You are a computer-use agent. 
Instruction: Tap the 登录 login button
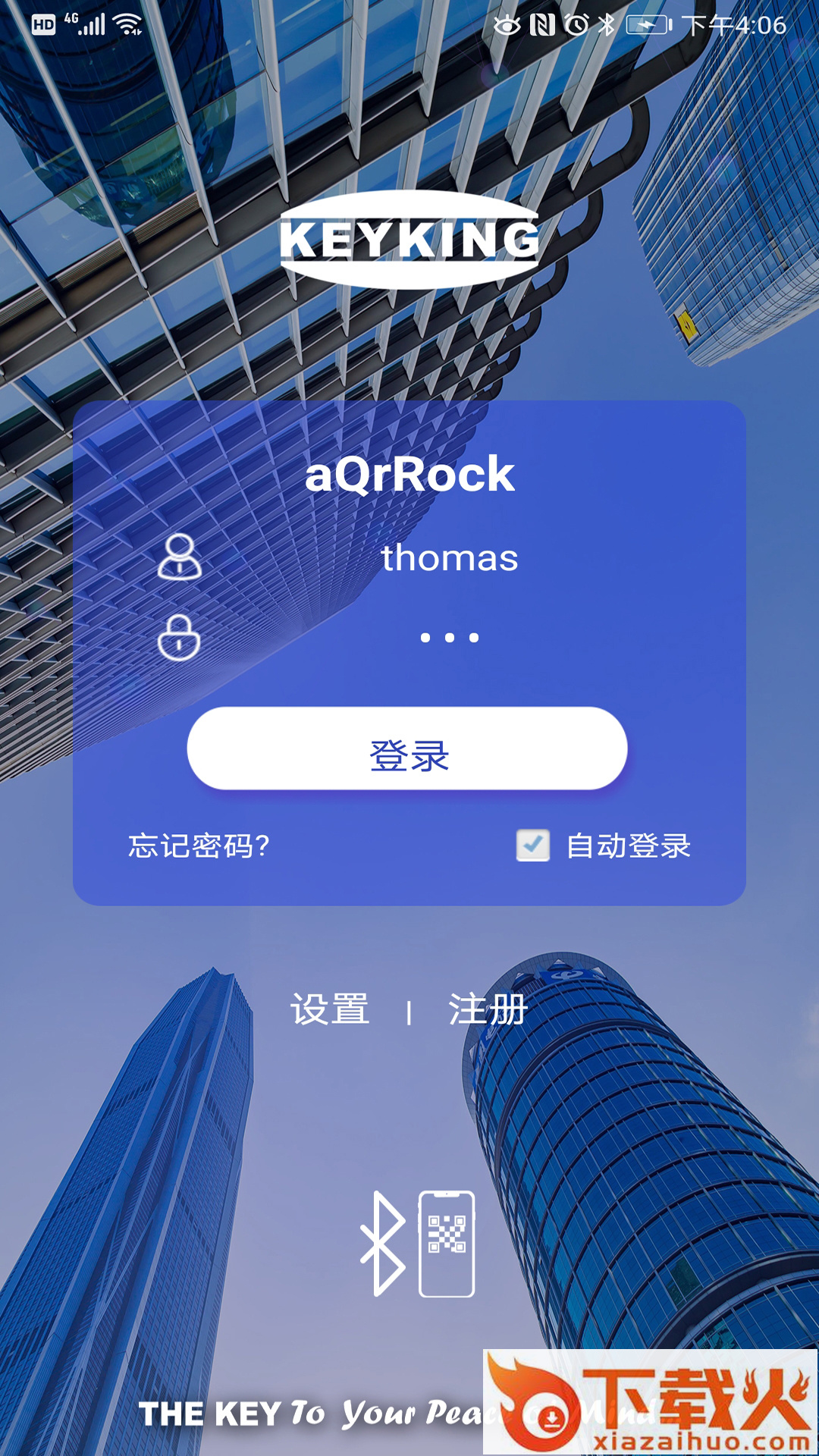pyautogui.click(x=407, y=749)
